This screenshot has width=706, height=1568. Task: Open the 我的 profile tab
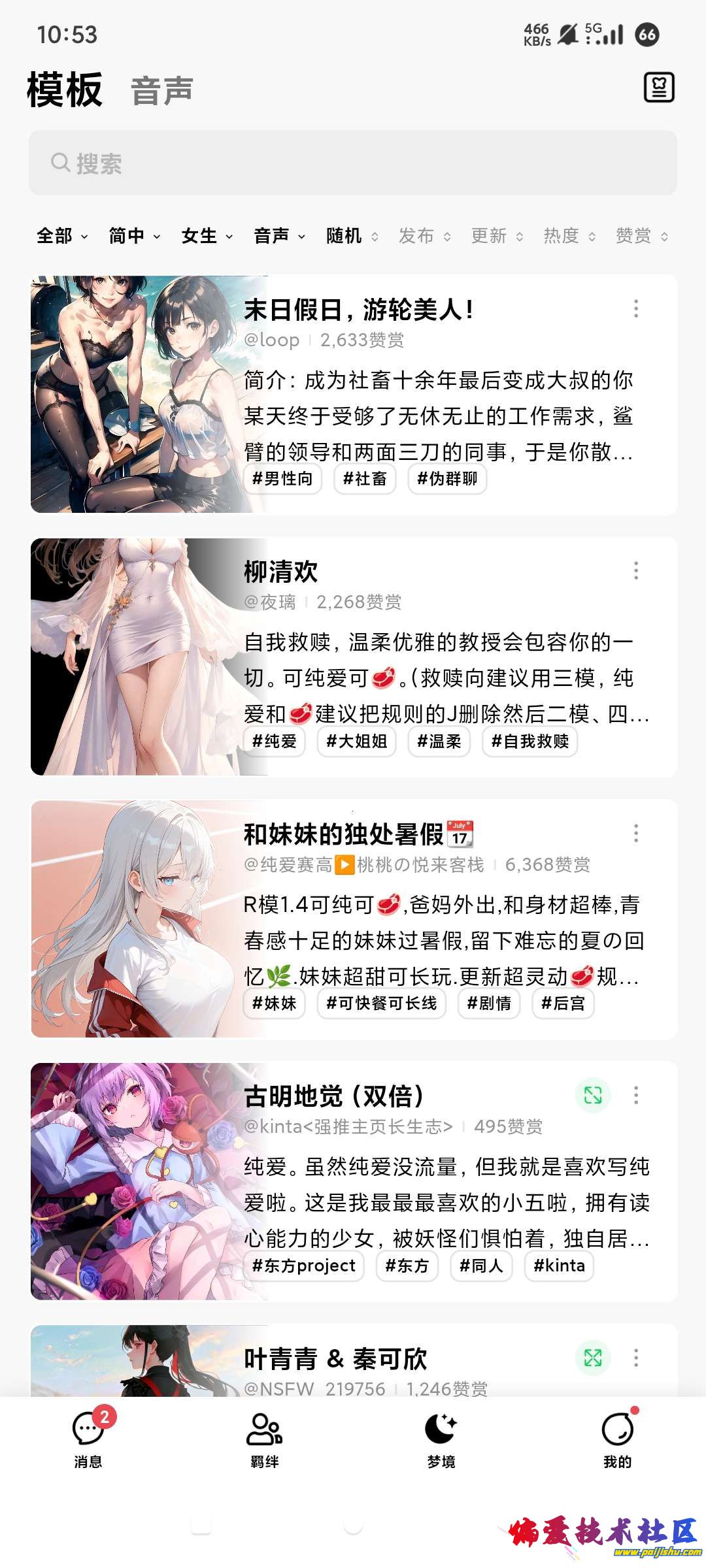(618, 1437)
